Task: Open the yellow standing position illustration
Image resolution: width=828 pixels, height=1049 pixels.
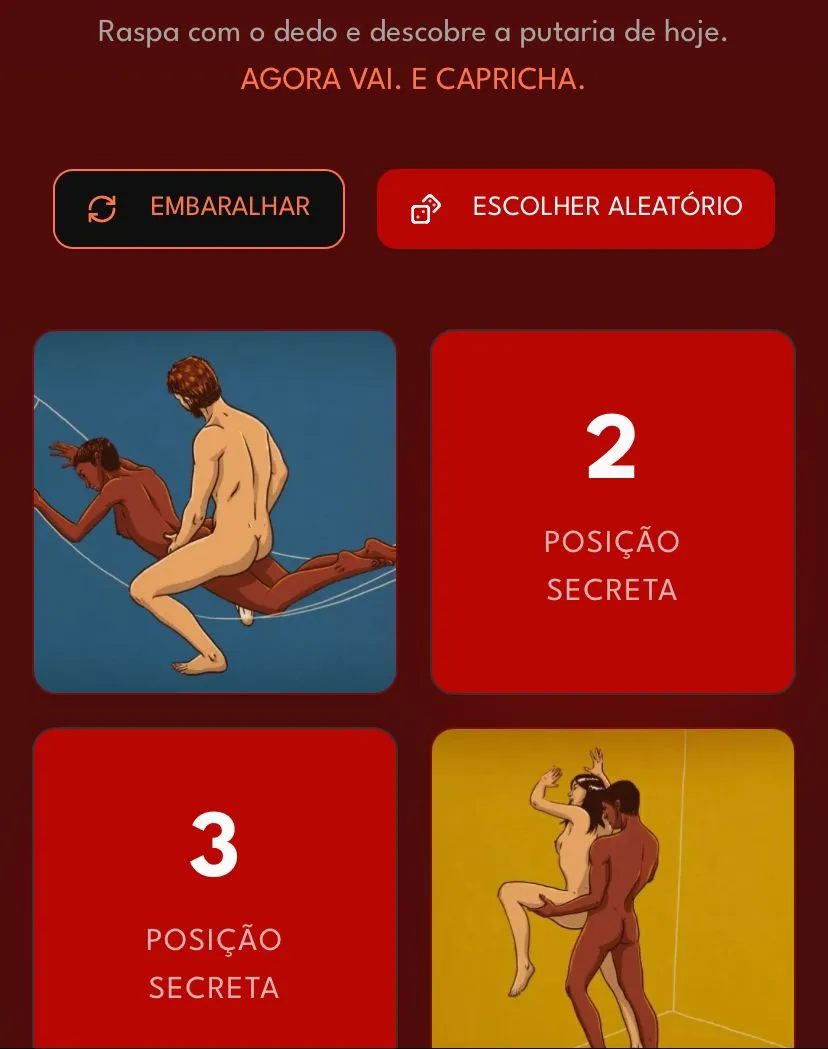Action: 613,890
